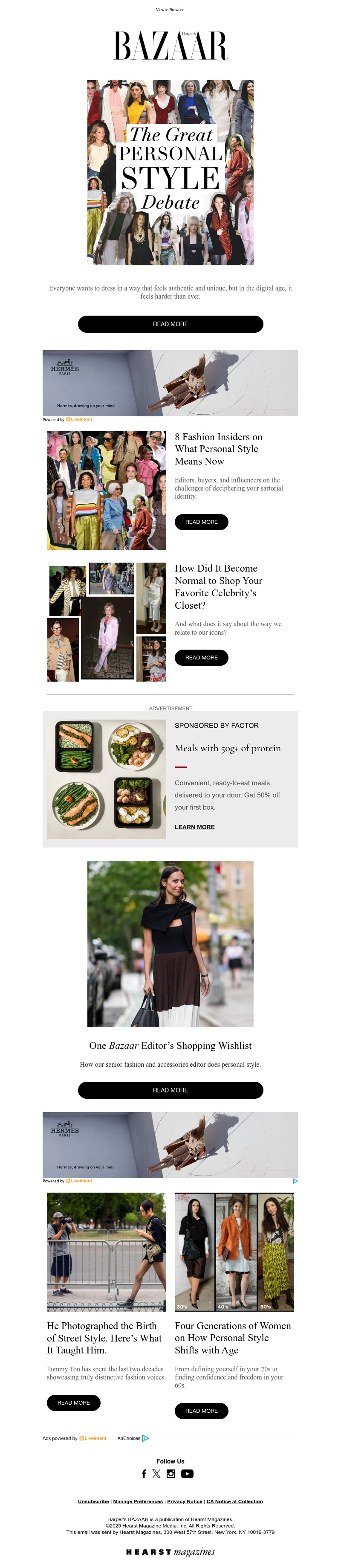Read more about The Great Personal Style Debate
The width and height of the screenshot is (341, 1568).
click(x=170, y=324)
